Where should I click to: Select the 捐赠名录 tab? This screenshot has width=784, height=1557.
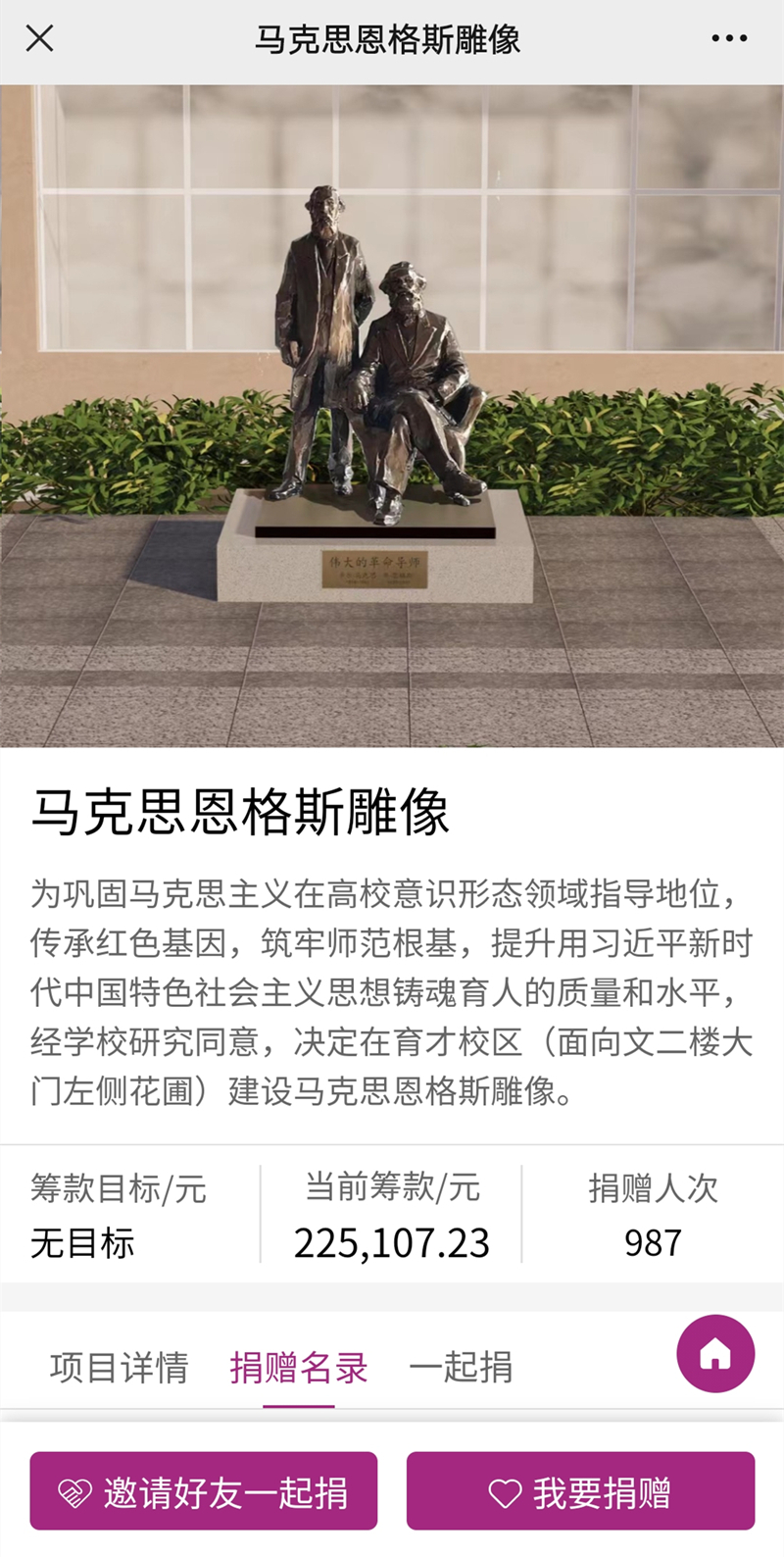[x=299, y=1366]
